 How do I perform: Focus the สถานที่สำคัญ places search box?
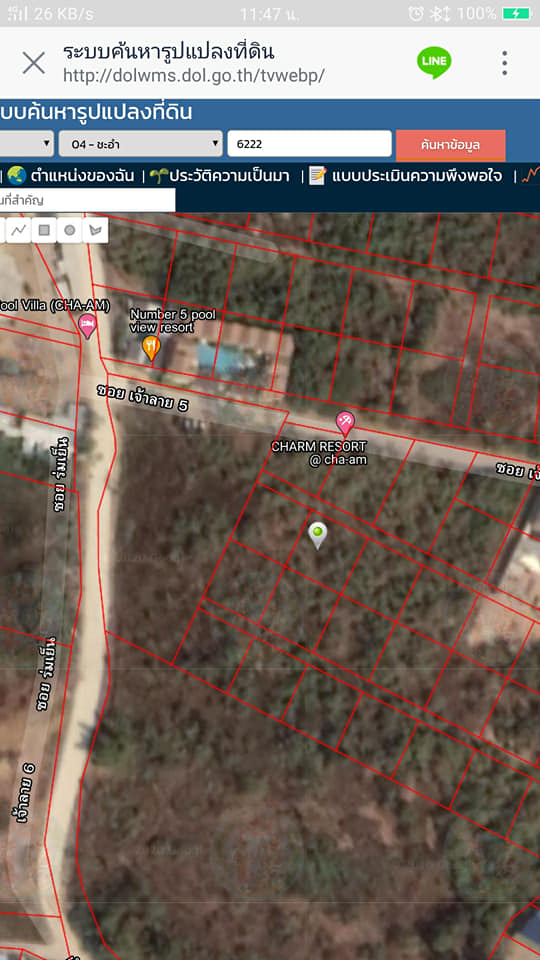(88, 200)
